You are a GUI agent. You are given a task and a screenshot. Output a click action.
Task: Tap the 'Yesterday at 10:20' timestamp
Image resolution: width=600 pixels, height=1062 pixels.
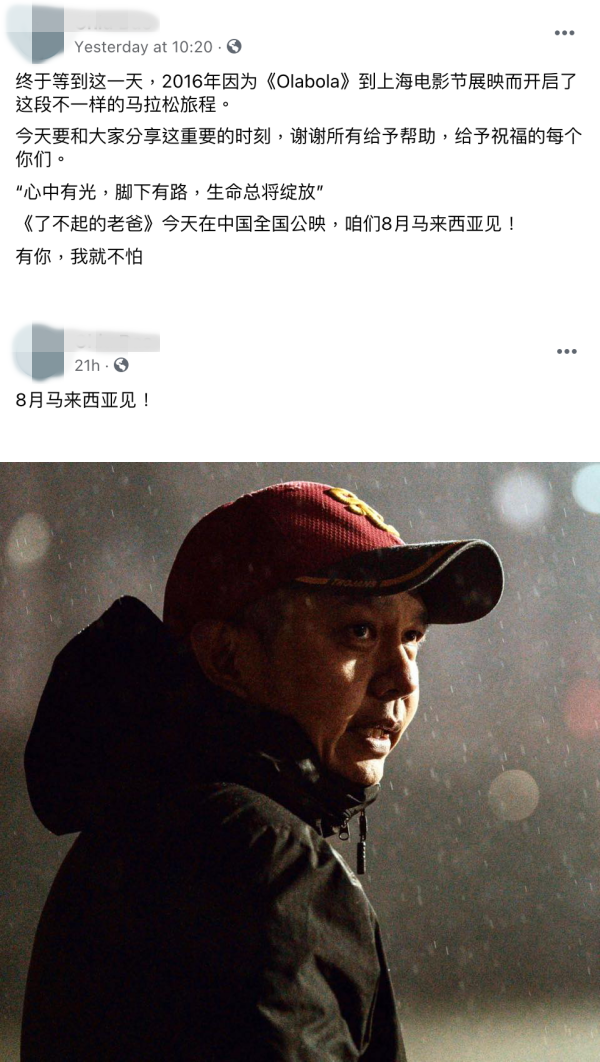coord(143,47)
